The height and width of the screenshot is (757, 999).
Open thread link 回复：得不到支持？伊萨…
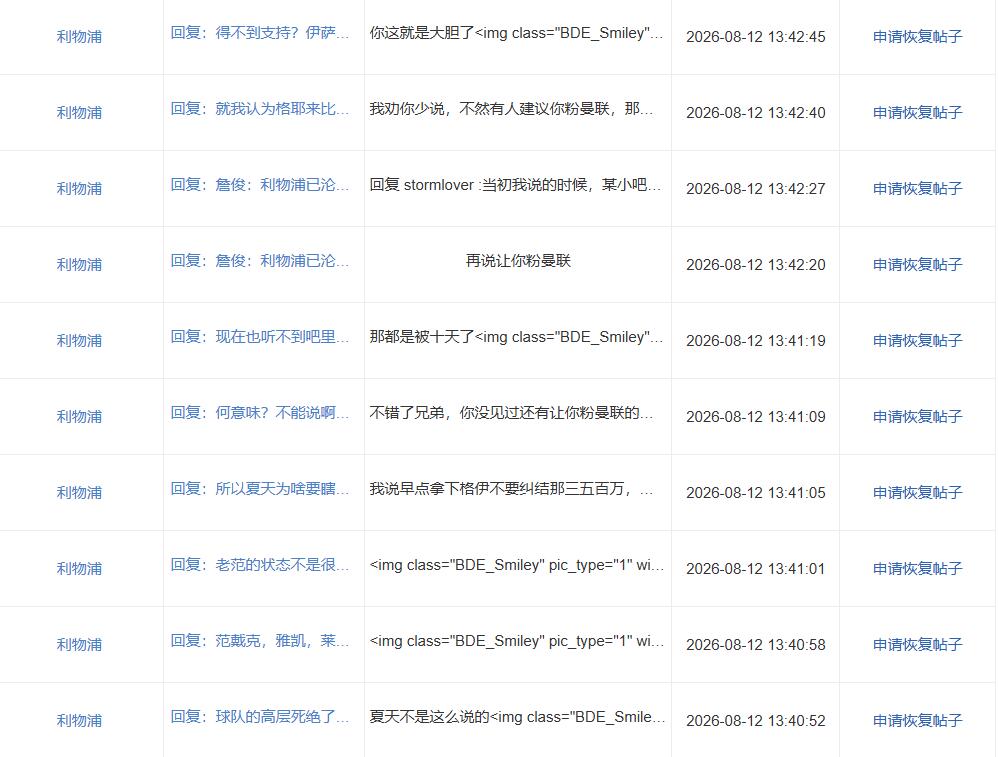[x=260, y=32]
